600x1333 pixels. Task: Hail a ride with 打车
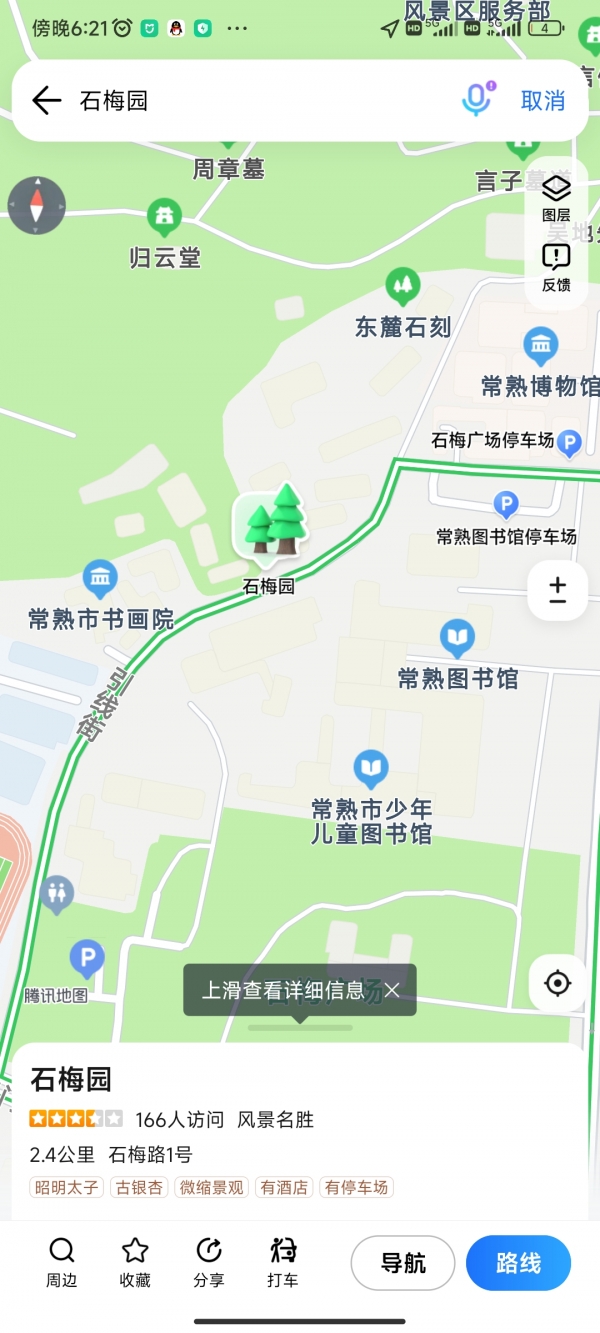coord(283,1262)
